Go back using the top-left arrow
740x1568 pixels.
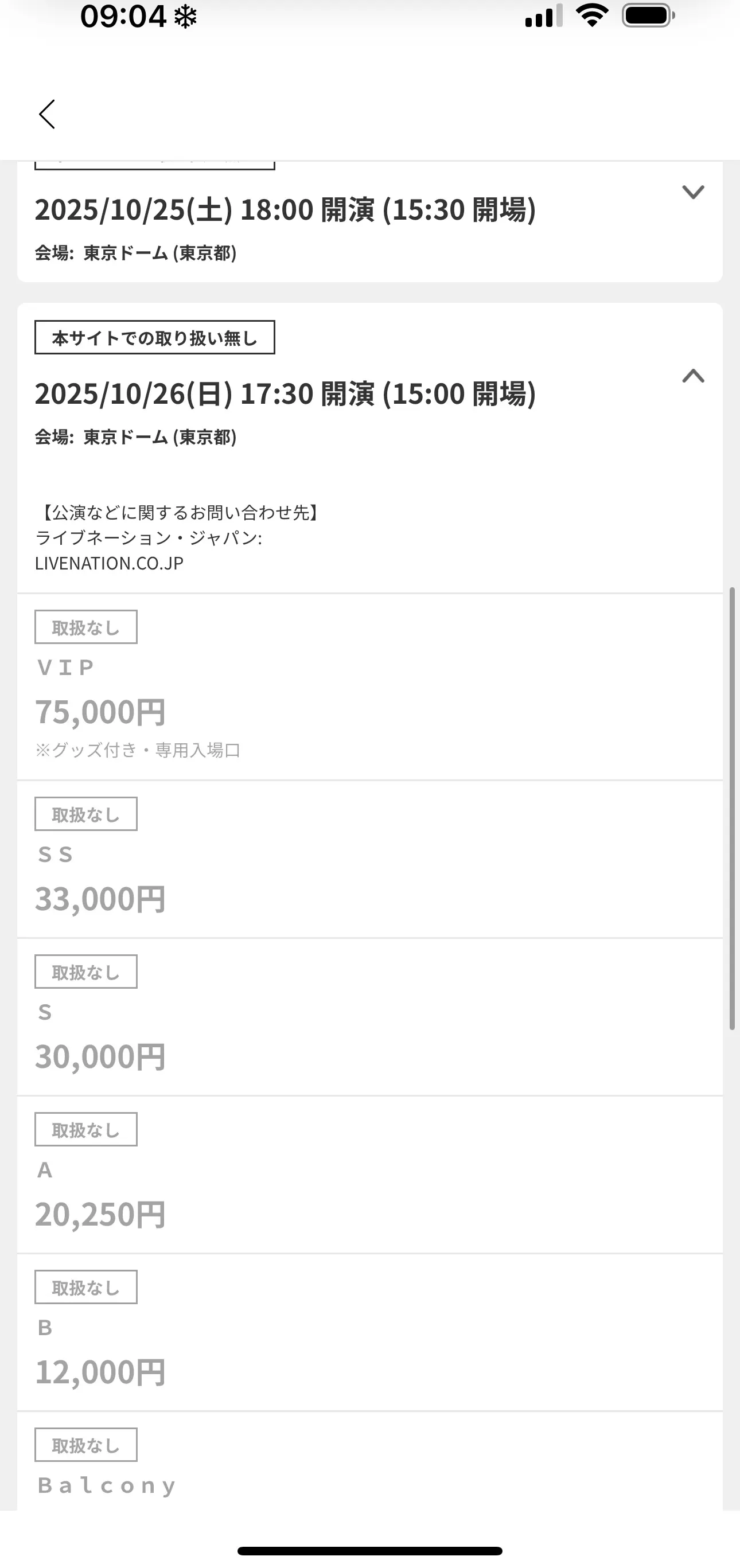47,115
